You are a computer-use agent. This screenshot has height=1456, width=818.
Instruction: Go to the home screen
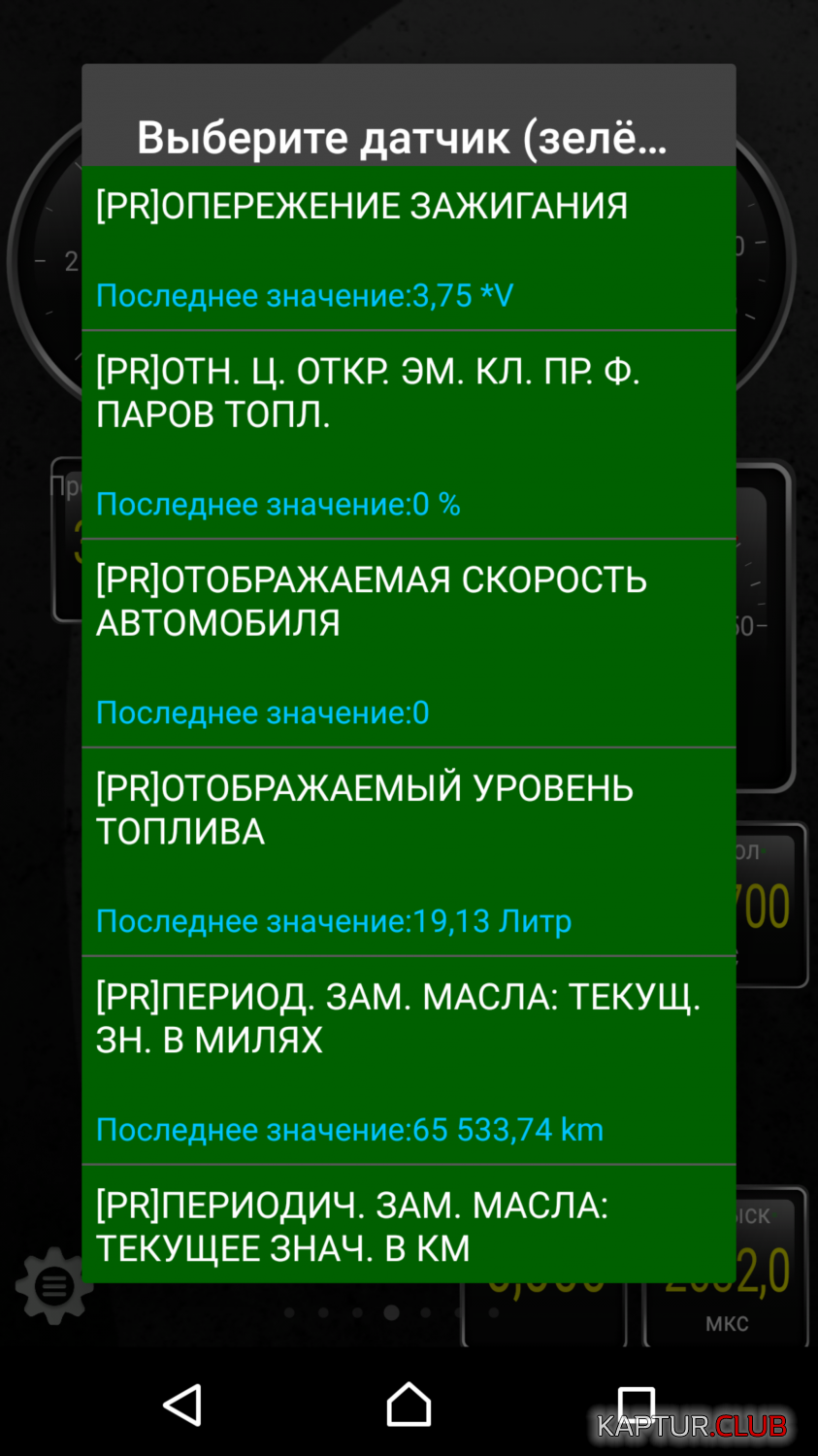(x=409, y=1405)
